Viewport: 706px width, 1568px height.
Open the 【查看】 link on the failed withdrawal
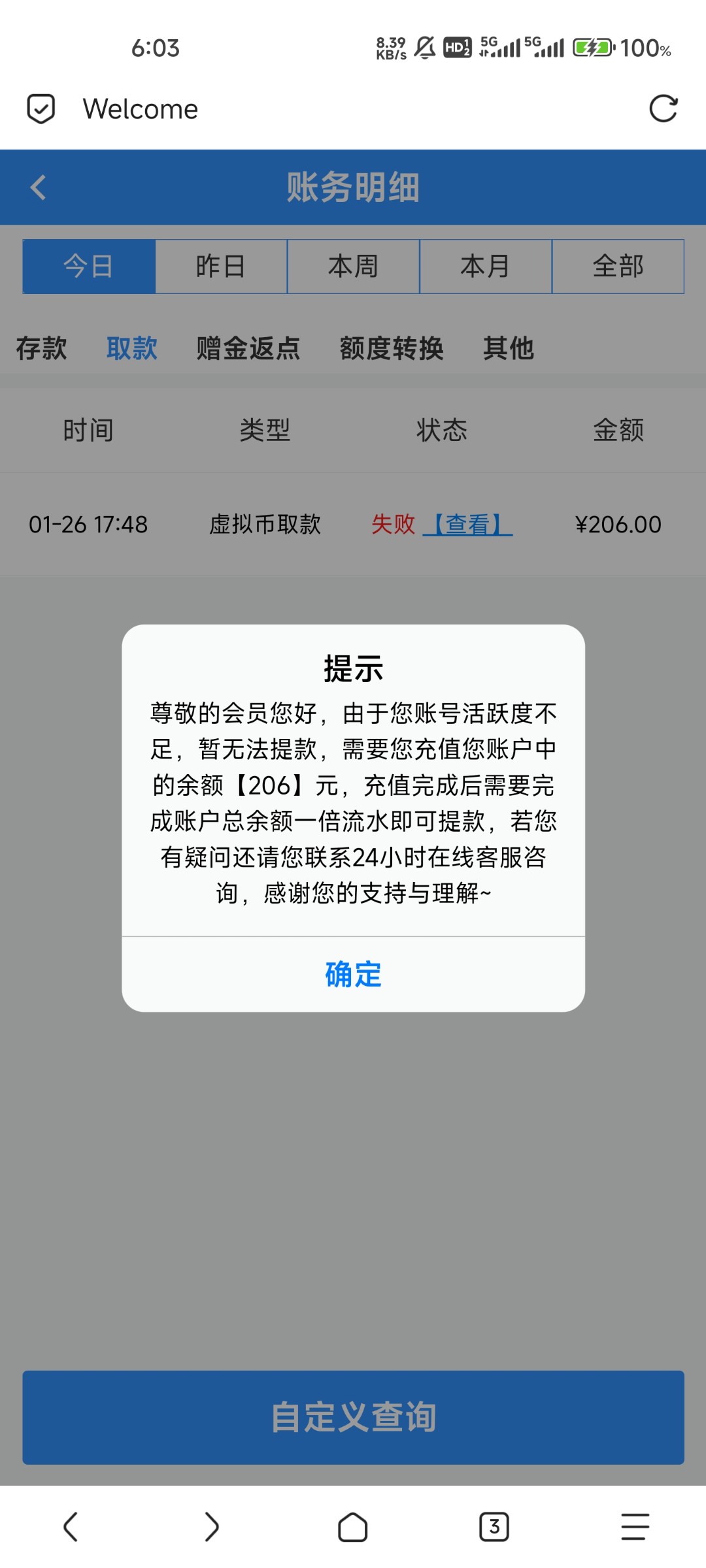467,524
